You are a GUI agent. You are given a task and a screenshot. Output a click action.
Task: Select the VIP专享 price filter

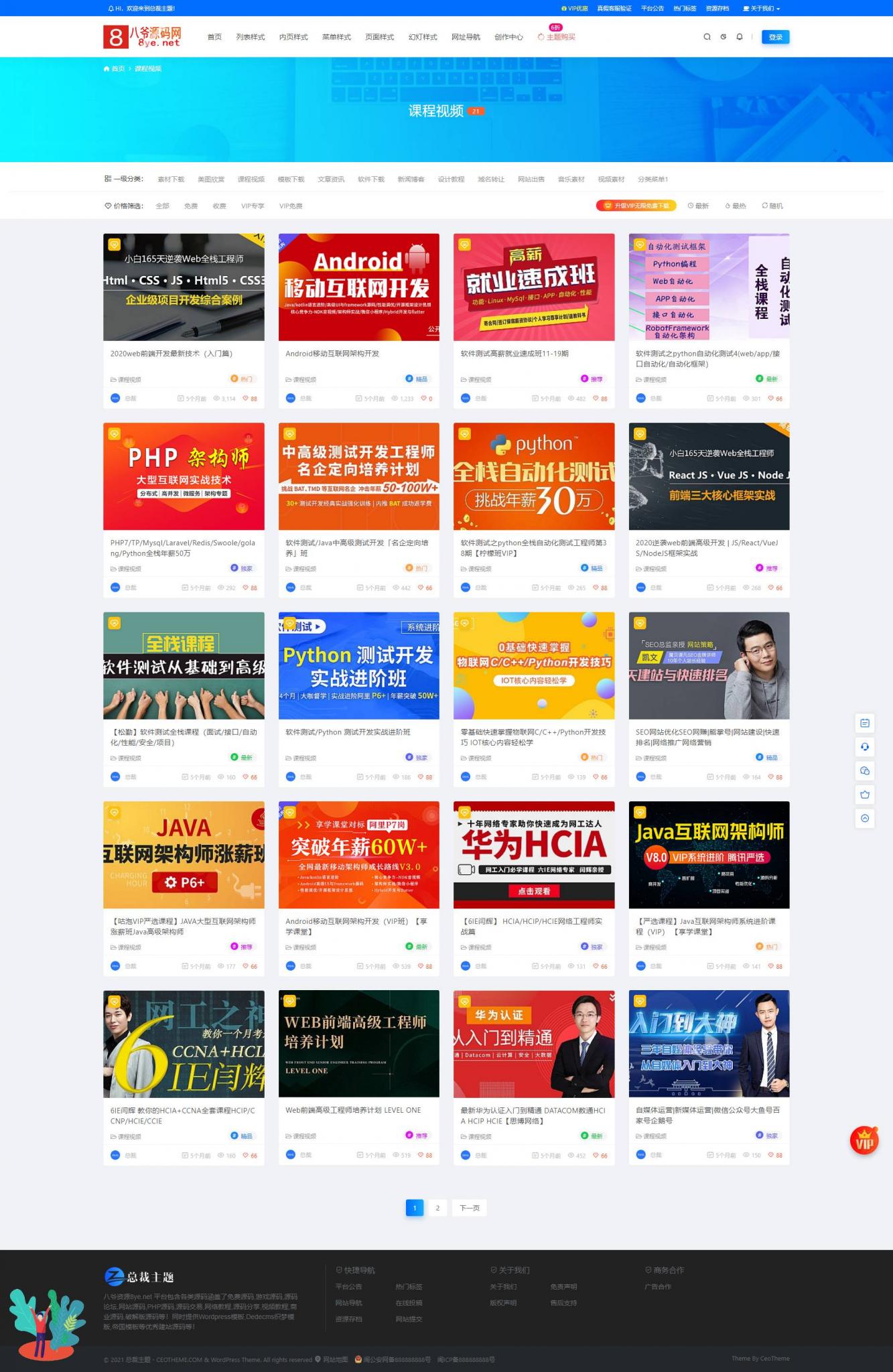[253, 206]
